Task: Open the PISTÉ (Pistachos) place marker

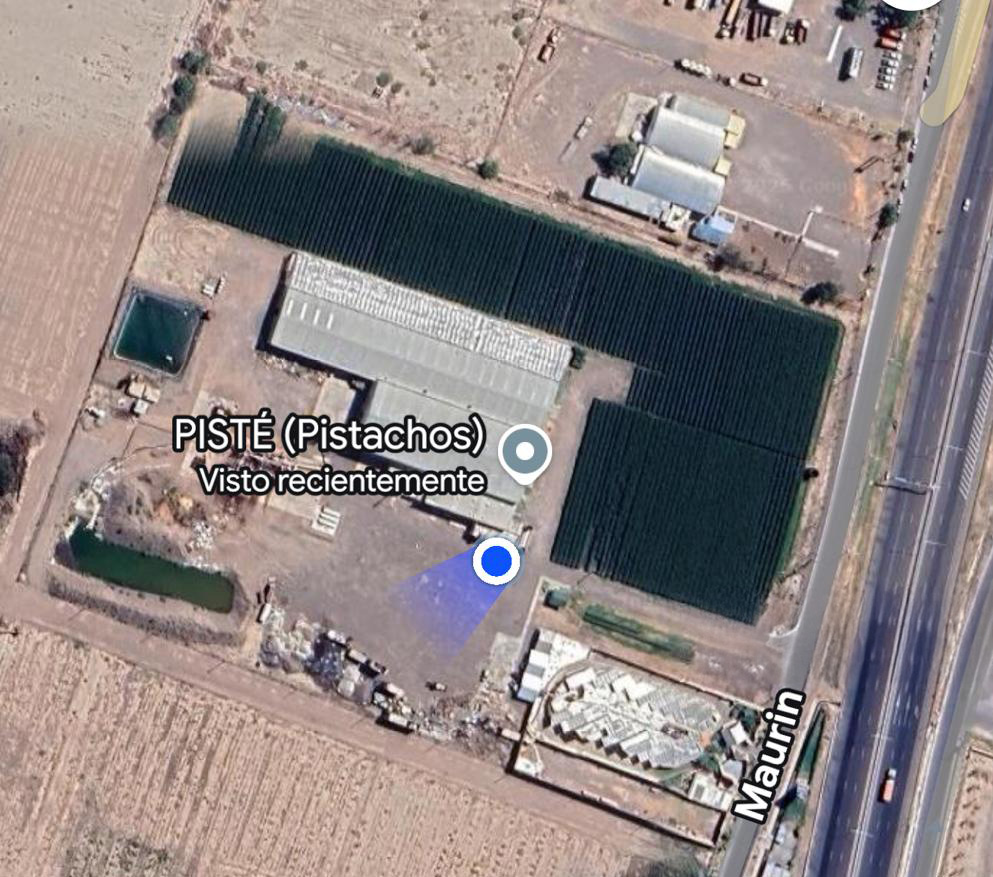Action: pyautogui.click(x=524, y=454)
